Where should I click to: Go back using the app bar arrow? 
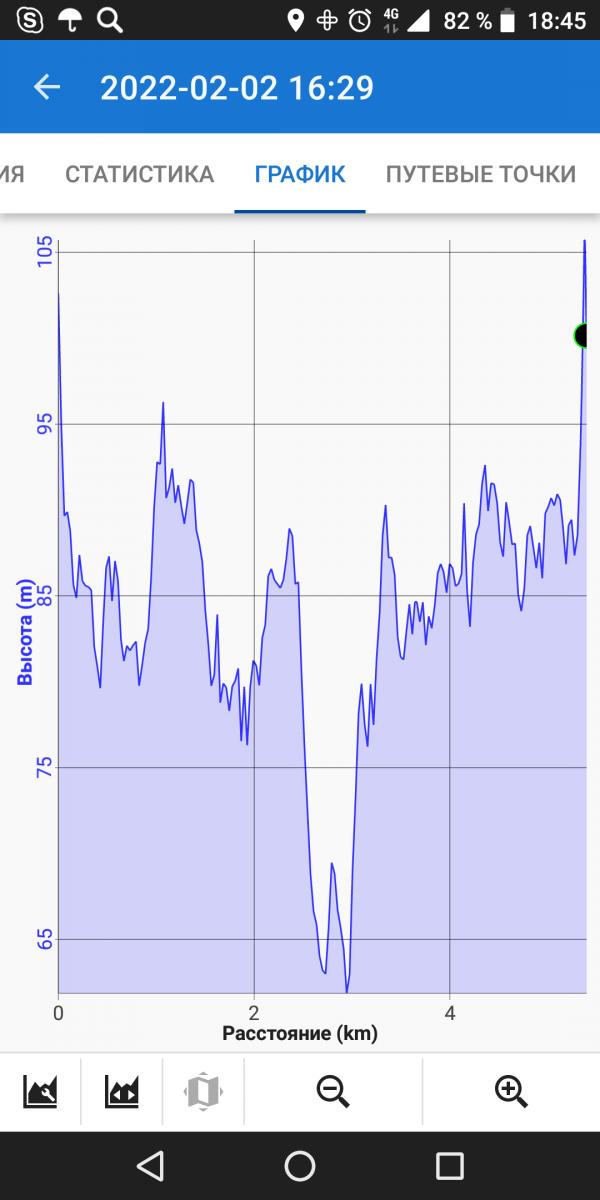point(47,88)
